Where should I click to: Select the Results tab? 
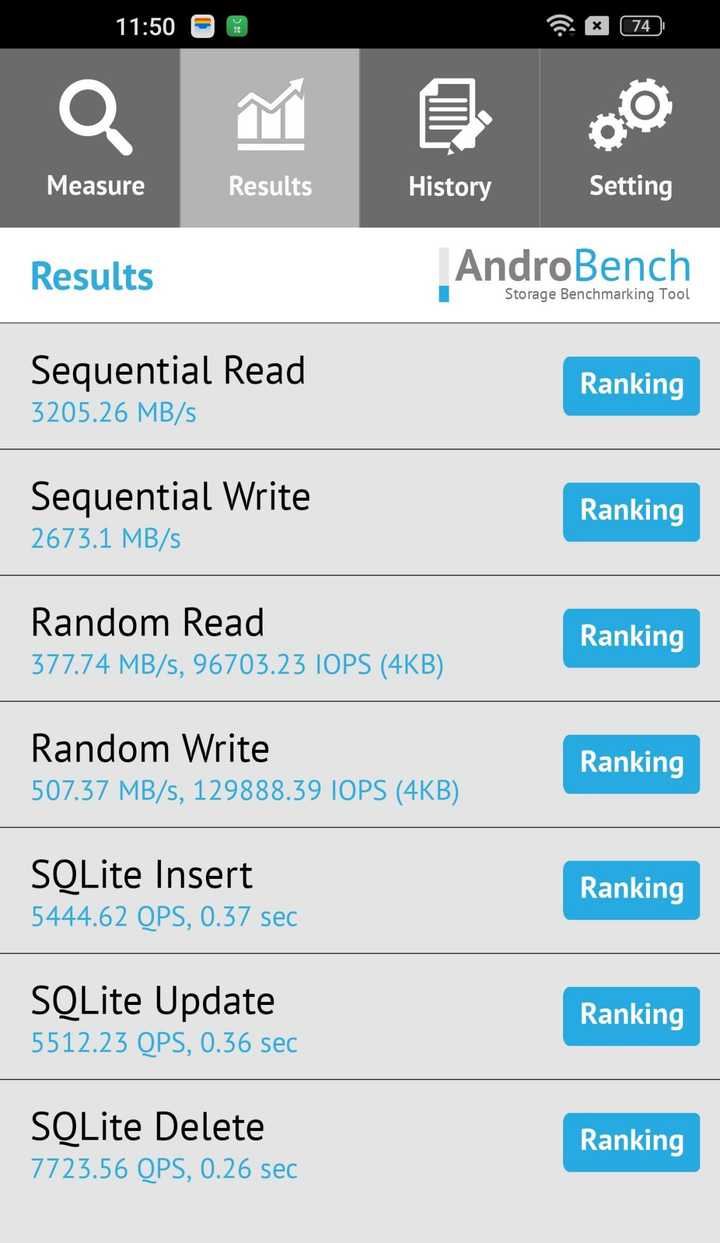click(270, 138)
